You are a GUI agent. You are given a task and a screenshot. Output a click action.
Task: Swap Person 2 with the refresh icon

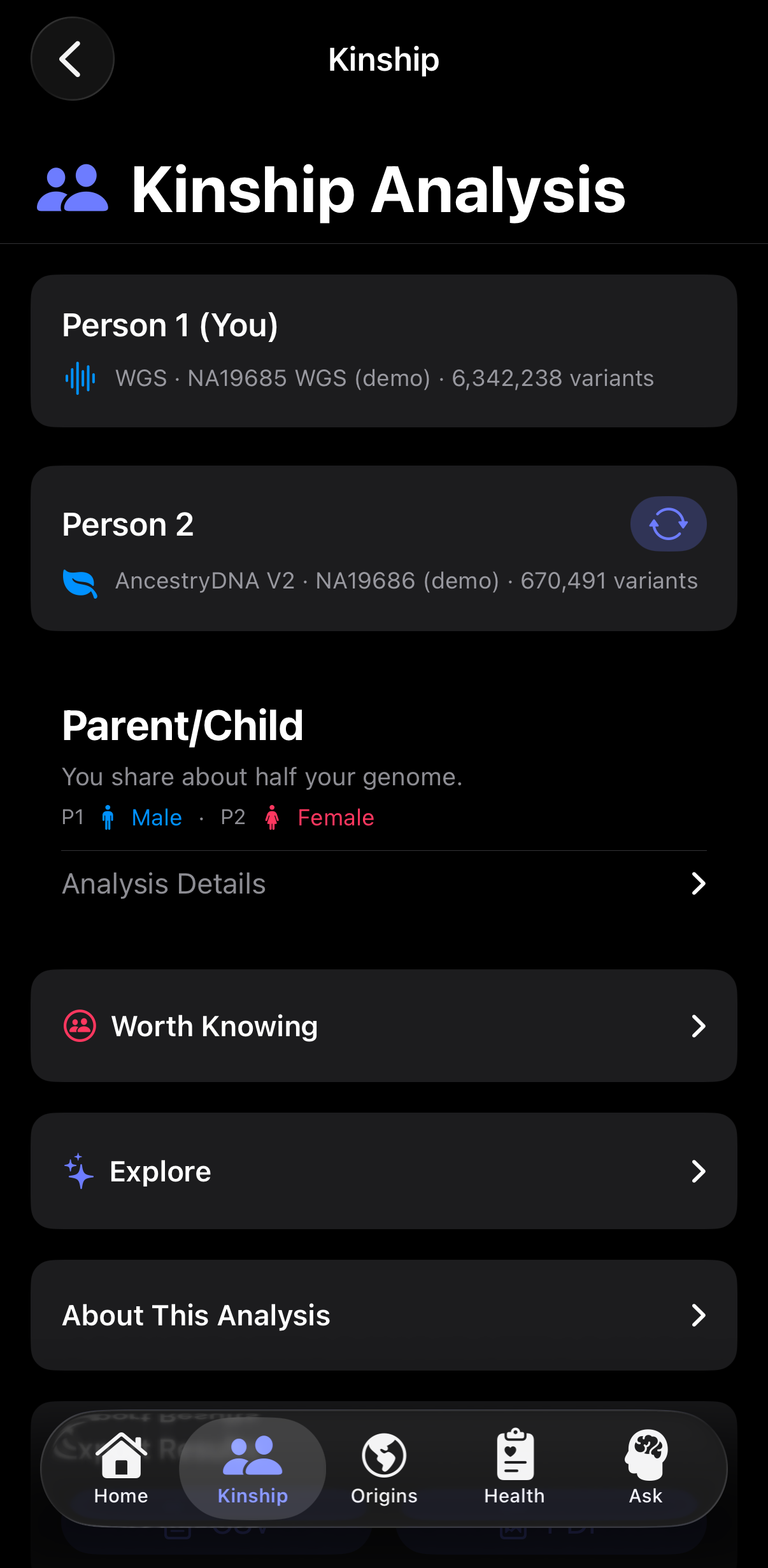668,524
